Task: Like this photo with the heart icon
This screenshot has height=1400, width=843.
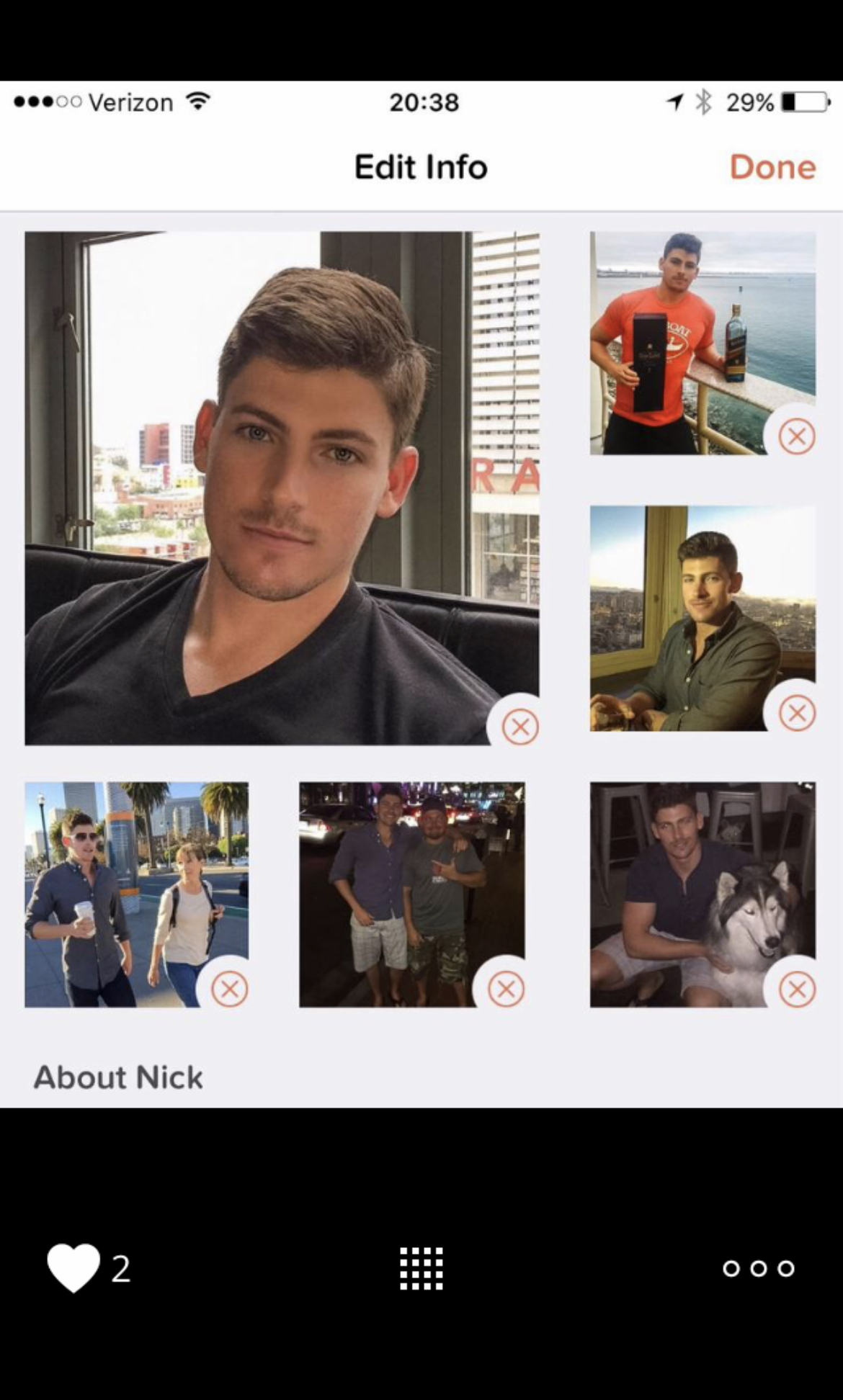Action: click(x=73, y=1267)
